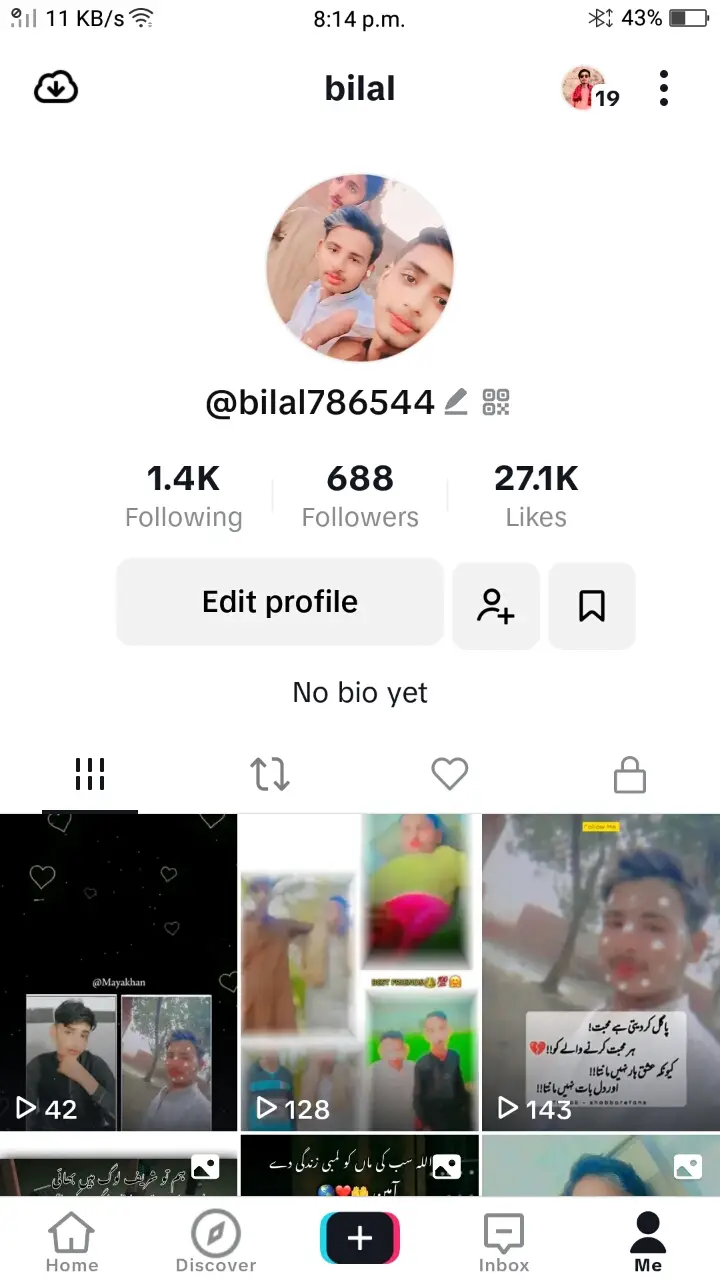View the 1.4K Following list

pos(183,496)
